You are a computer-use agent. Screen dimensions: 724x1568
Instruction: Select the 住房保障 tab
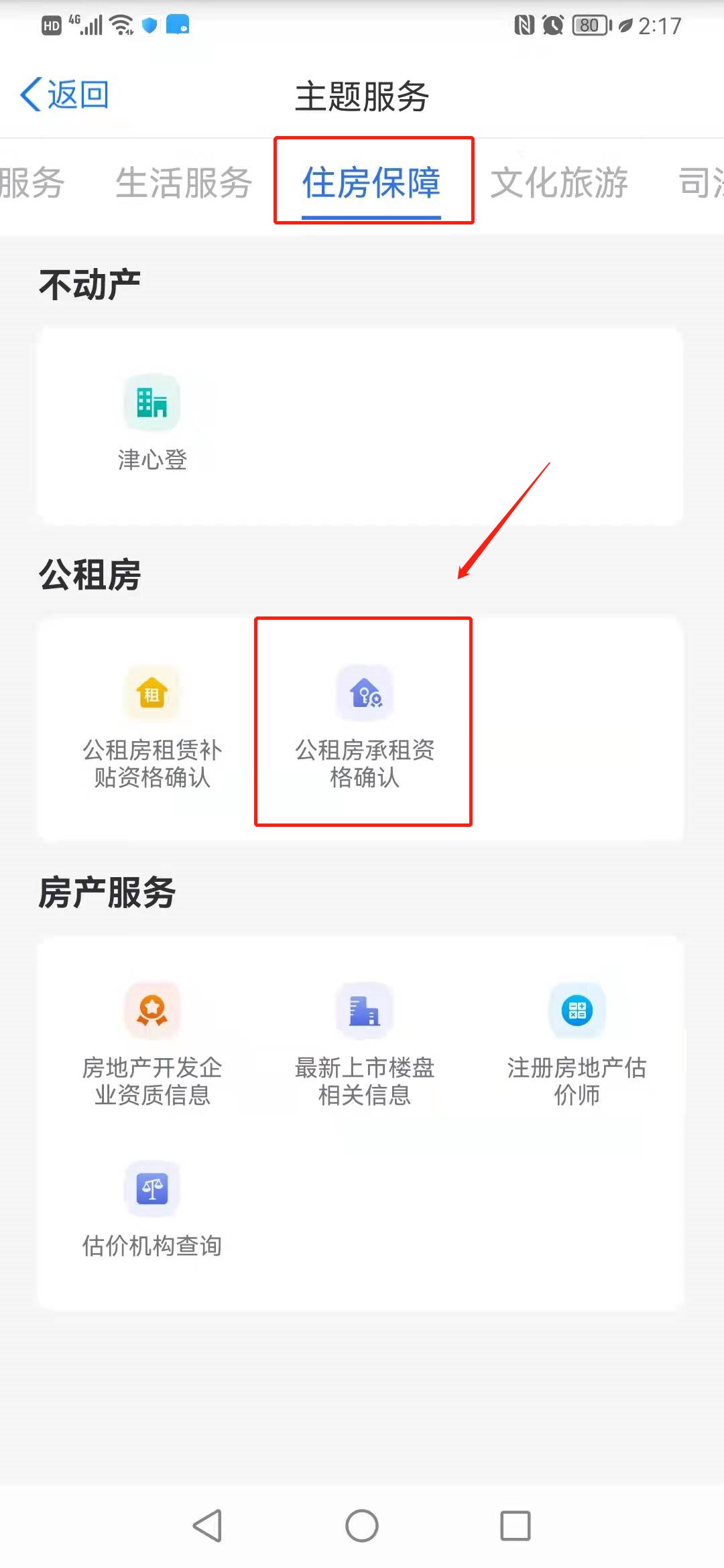(371, 182)
